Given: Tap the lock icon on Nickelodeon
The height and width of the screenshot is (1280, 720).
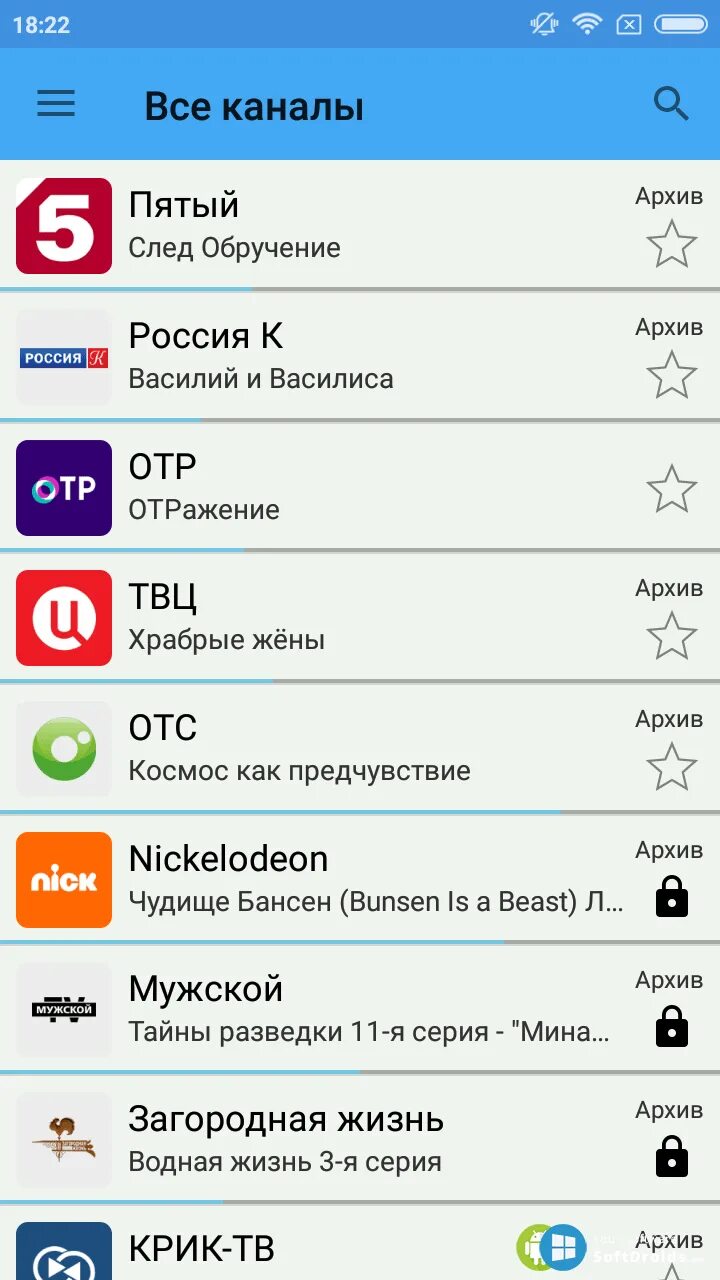Looking at the screenshot, I should tap(671, 898).
